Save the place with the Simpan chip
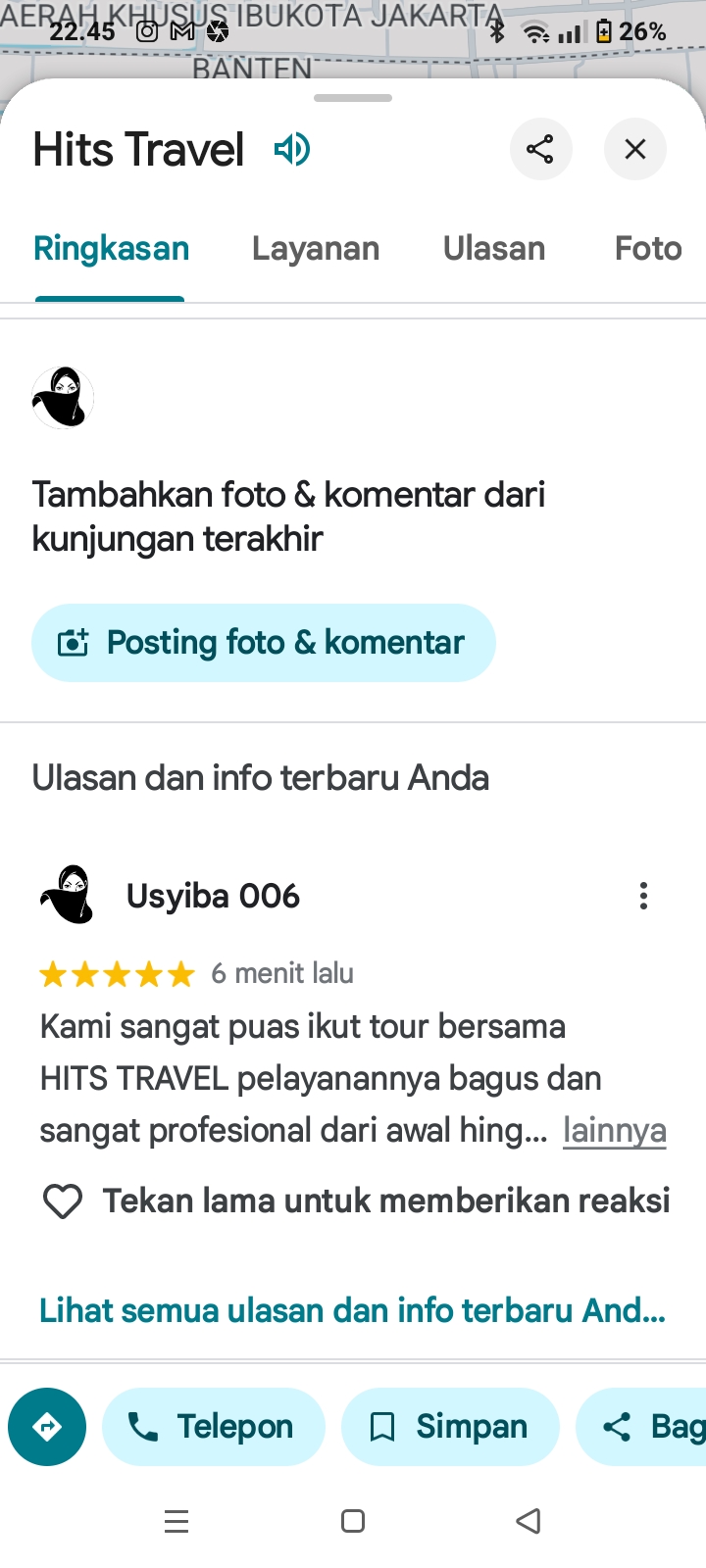 (450, 1427)
